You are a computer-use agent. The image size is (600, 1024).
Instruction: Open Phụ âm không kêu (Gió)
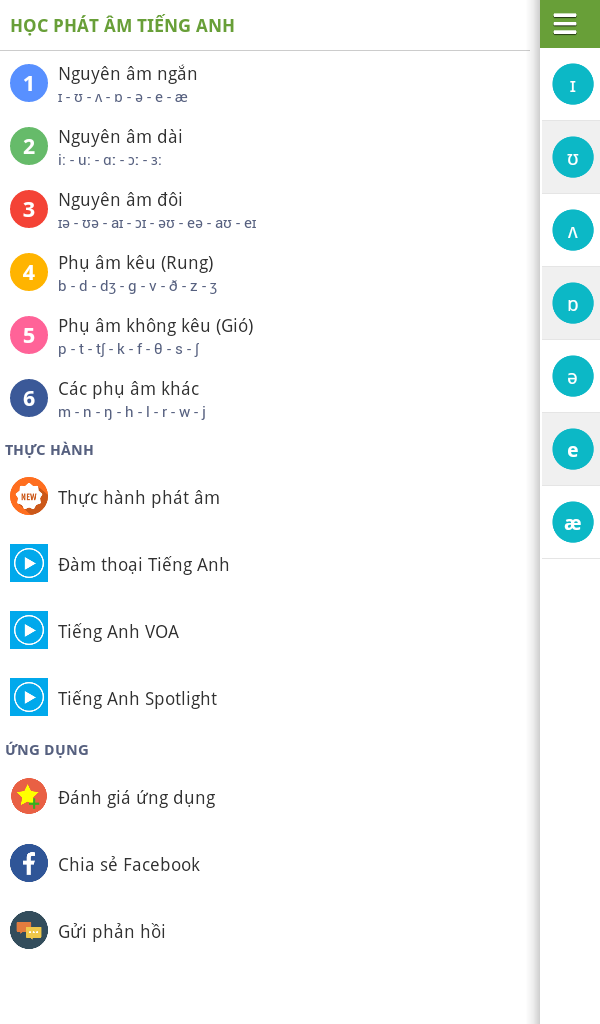tap(265, 335)
